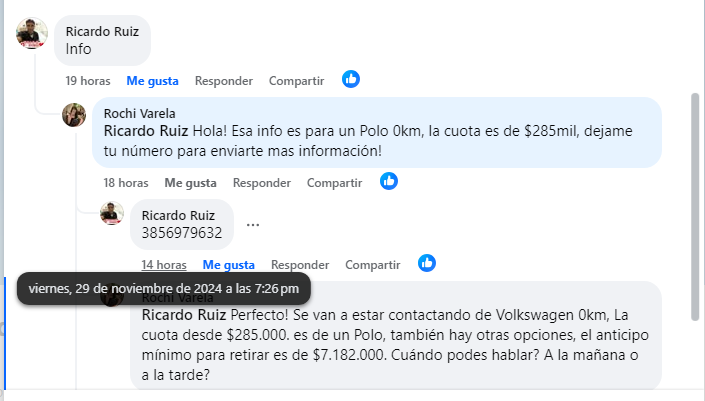This screenshot has width=705, height=401.
Task: Reply to Rochi Varela's Polo 0km comment
Action: click(262, 182)
